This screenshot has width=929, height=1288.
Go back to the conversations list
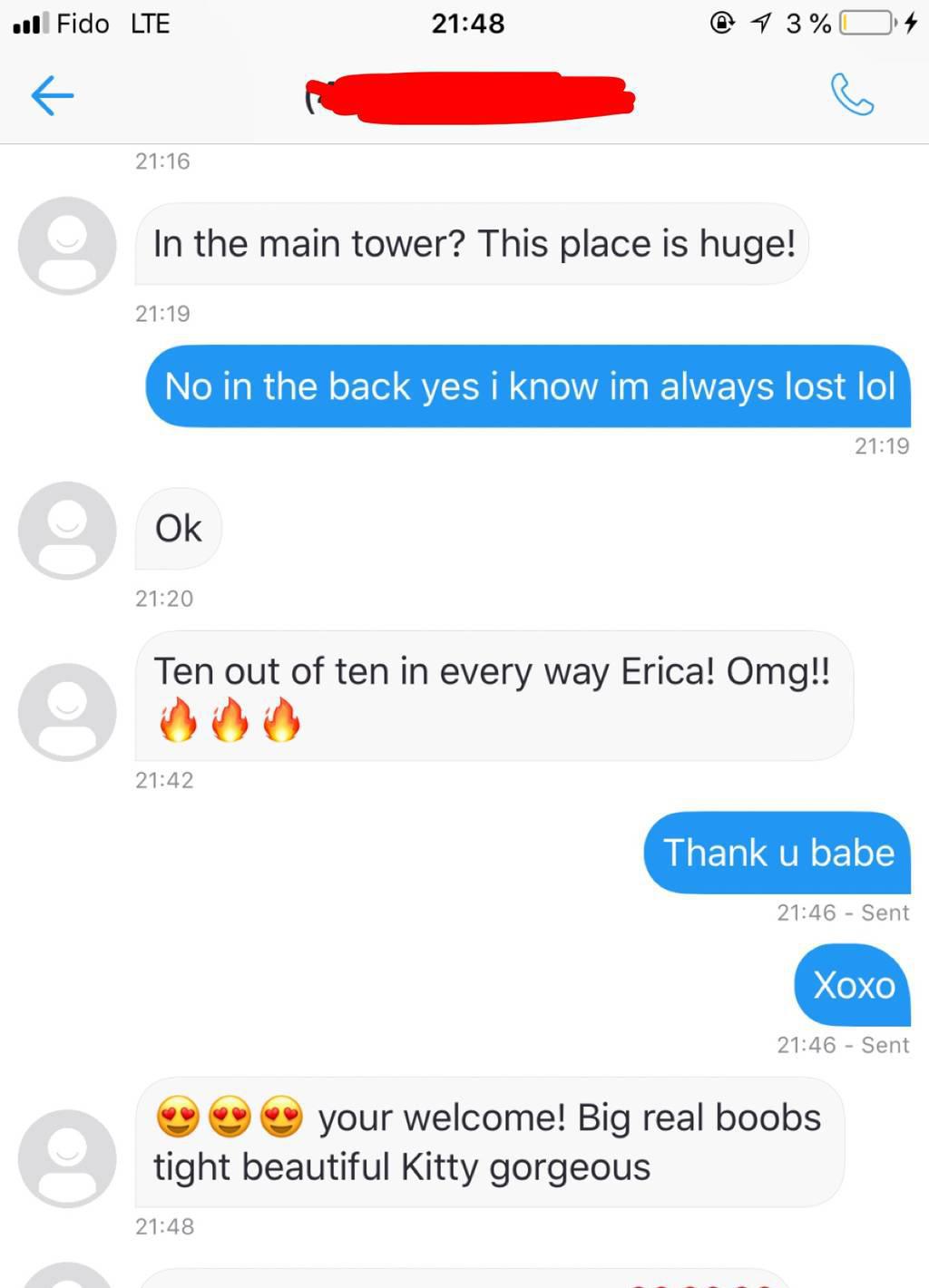[x=52, y=95]
